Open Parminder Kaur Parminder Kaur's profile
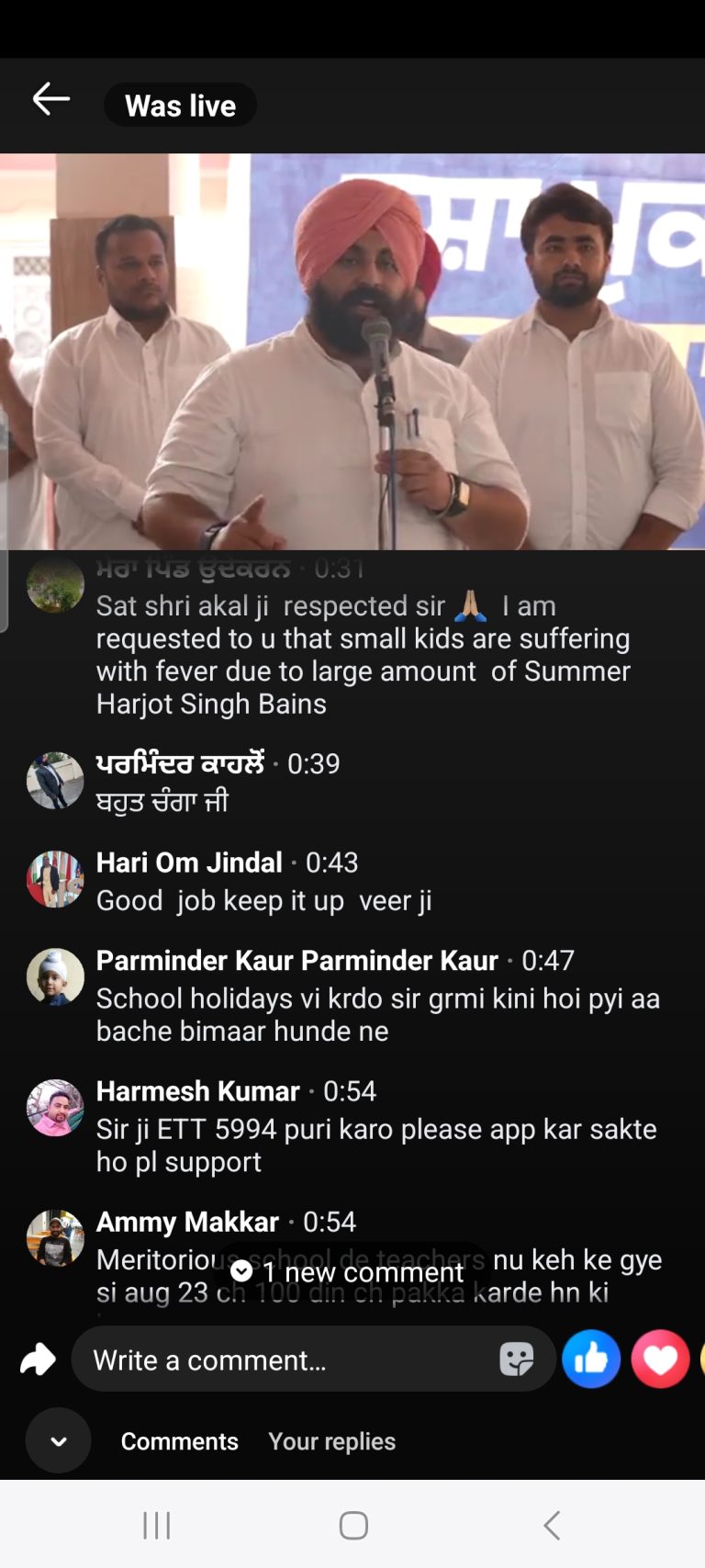This screenshot has height=1568, width=705. [x=297, y=961]
